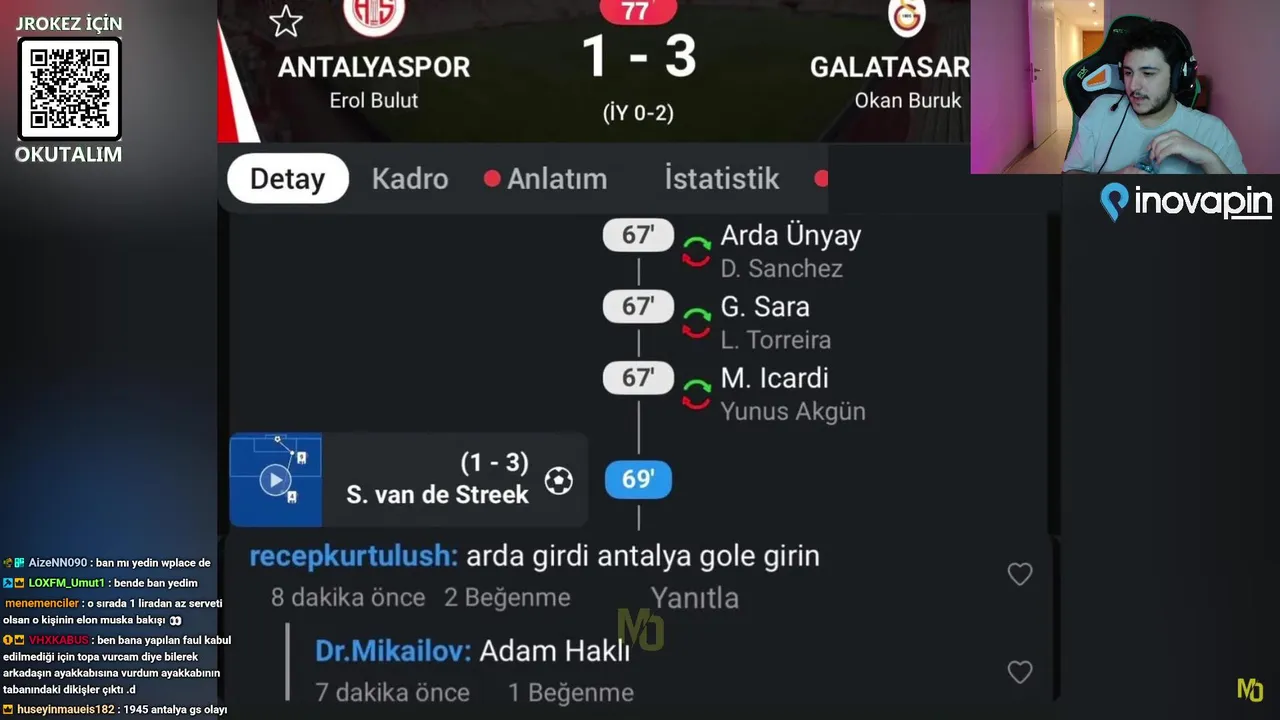Switch to the İstatistik tab
This screenshot has height=720, width=1280.
tap(721, 179)
